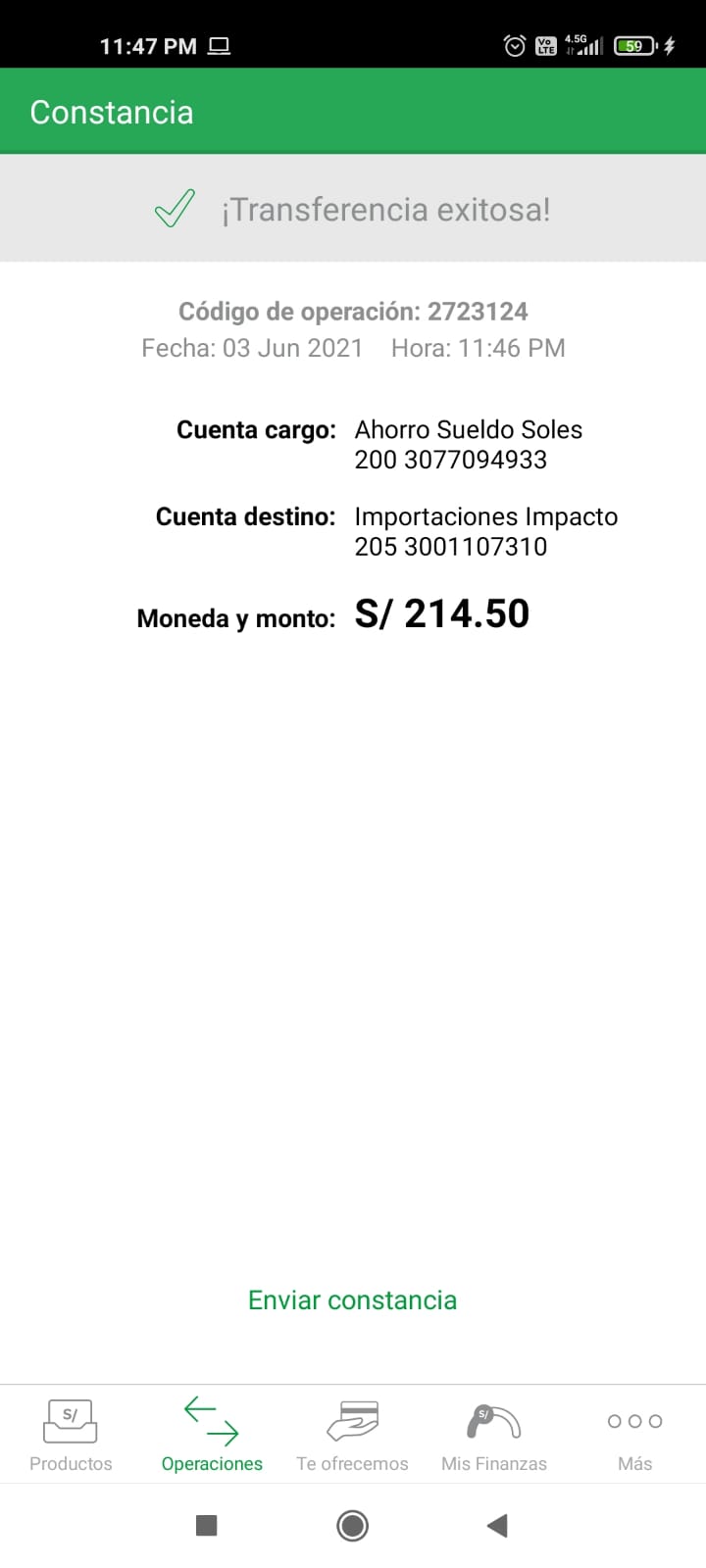
Task: Go to the home screen
Action: click(x=352, y=1525)
